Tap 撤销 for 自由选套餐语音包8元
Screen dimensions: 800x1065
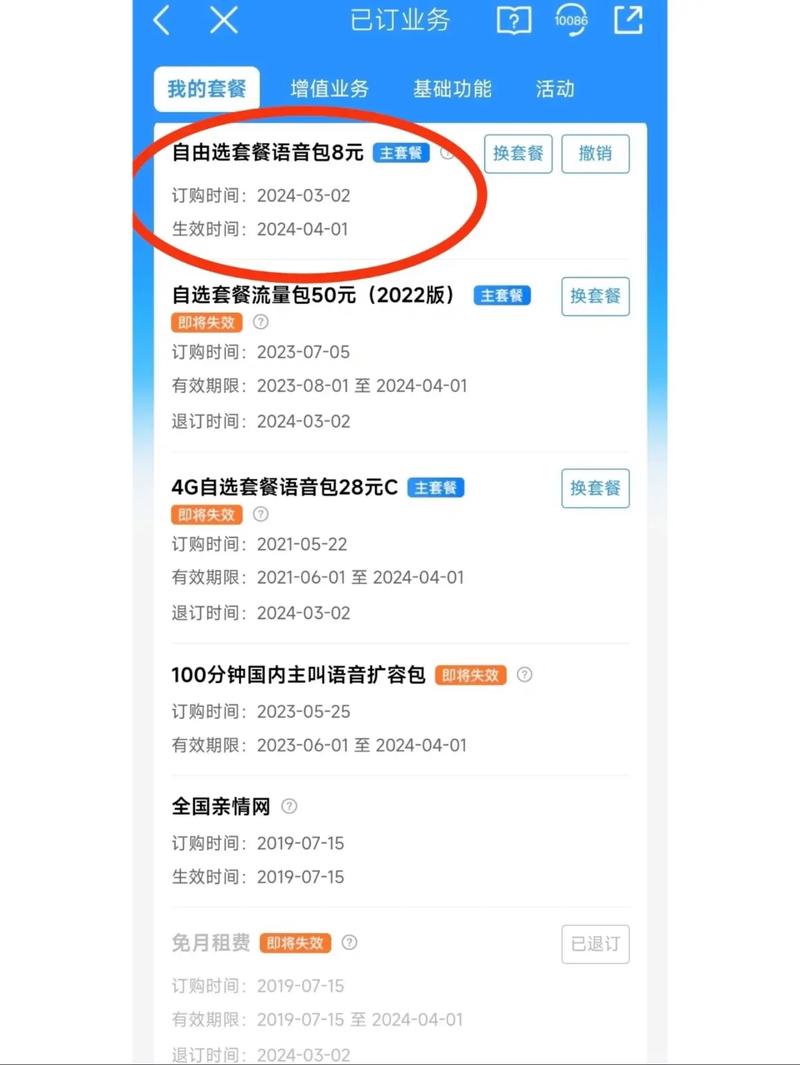(x=595, y=154)
